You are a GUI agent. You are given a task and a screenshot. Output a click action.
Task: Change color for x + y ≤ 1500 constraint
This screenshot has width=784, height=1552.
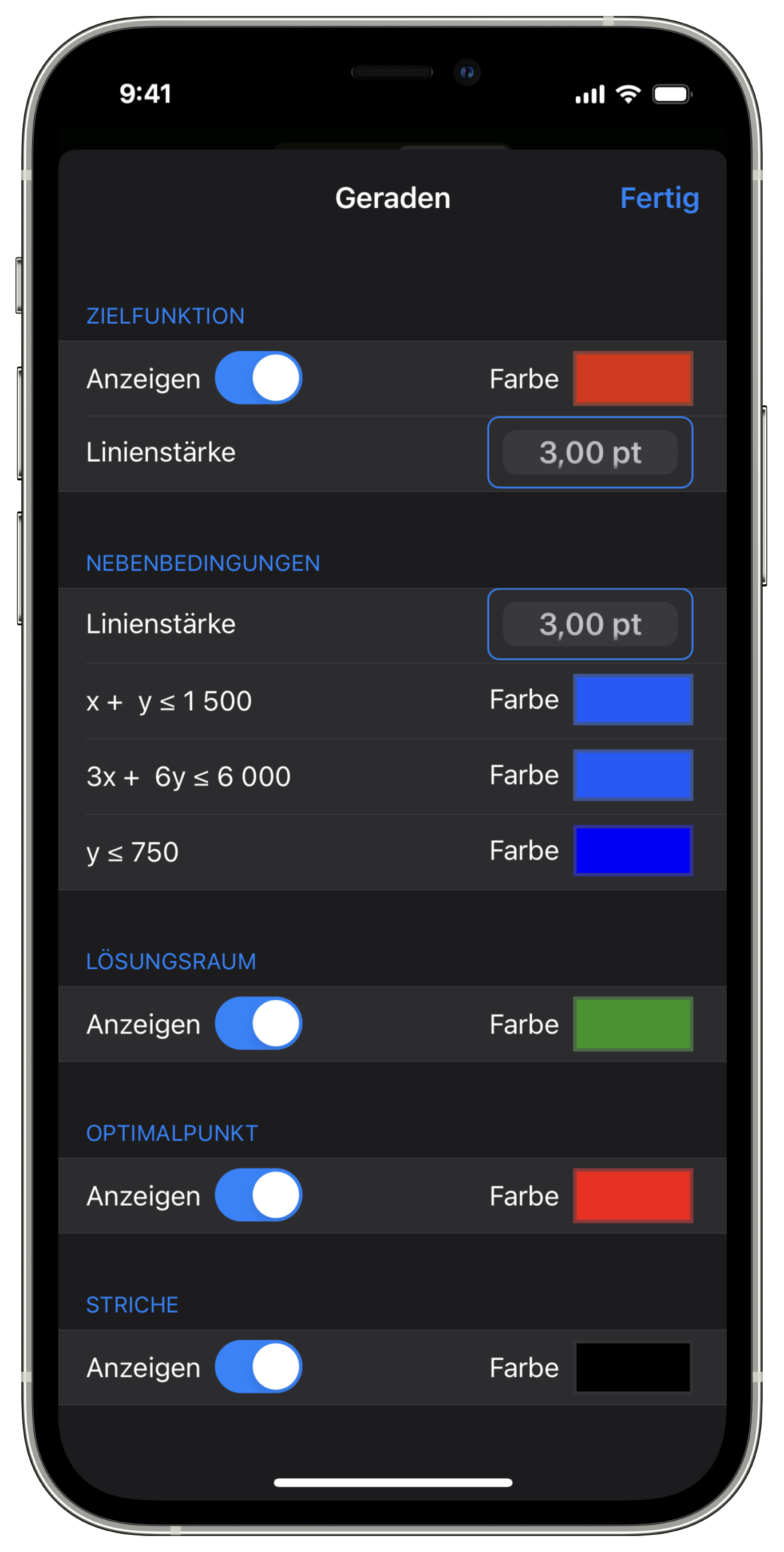(x=633, y=699)
